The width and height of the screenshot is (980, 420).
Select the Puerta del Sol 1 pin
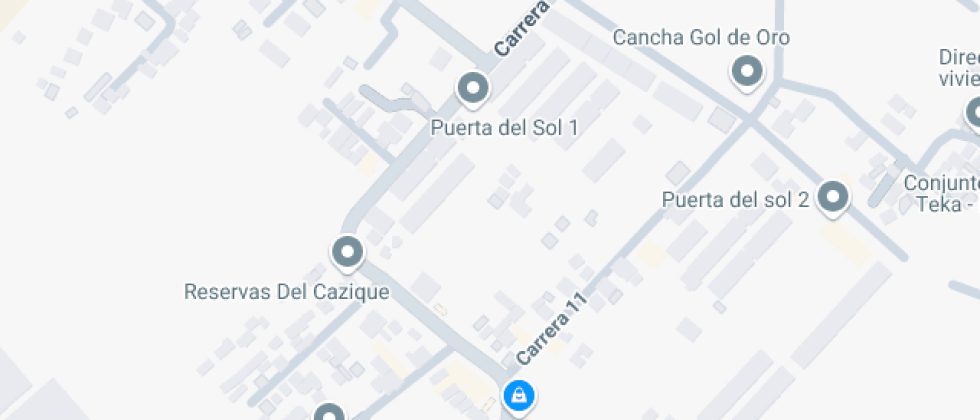pos(473,88)
